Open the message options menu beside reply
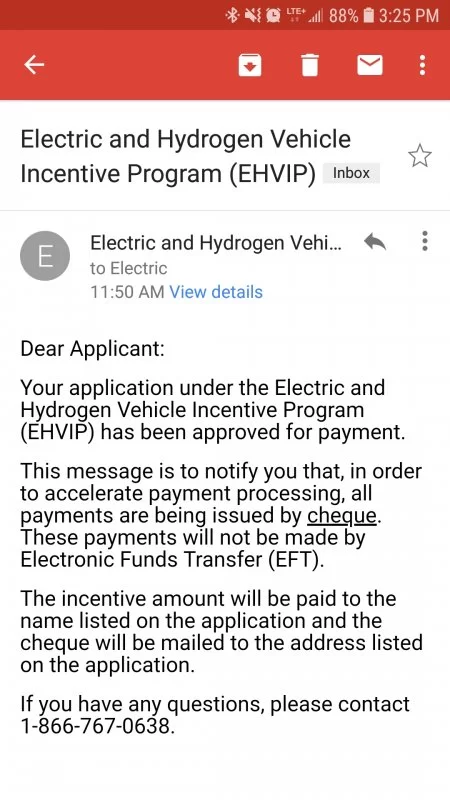This screenshot has width=450, height=800. (x=424, y=241)
